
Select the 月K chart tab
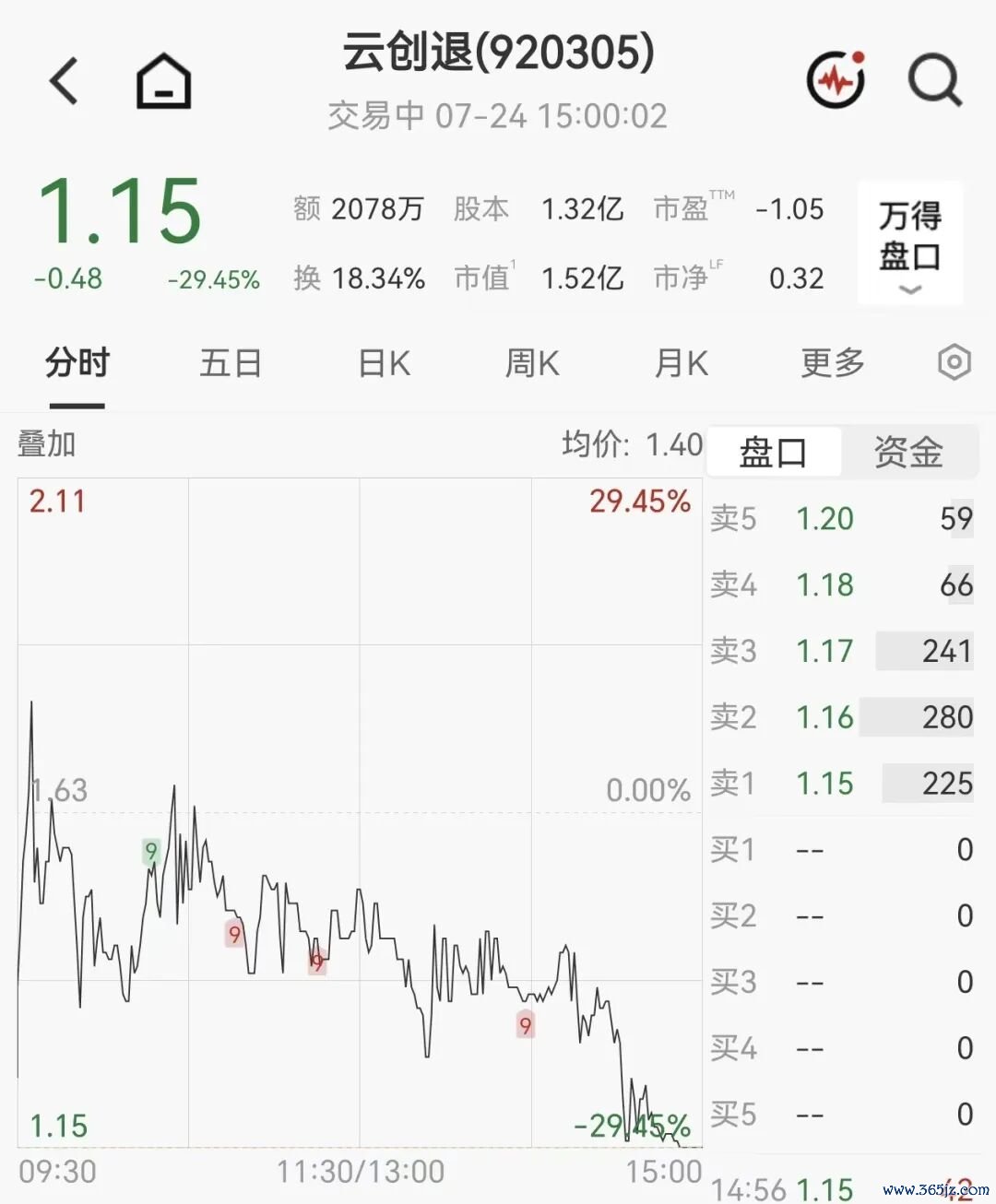point(682,363)
